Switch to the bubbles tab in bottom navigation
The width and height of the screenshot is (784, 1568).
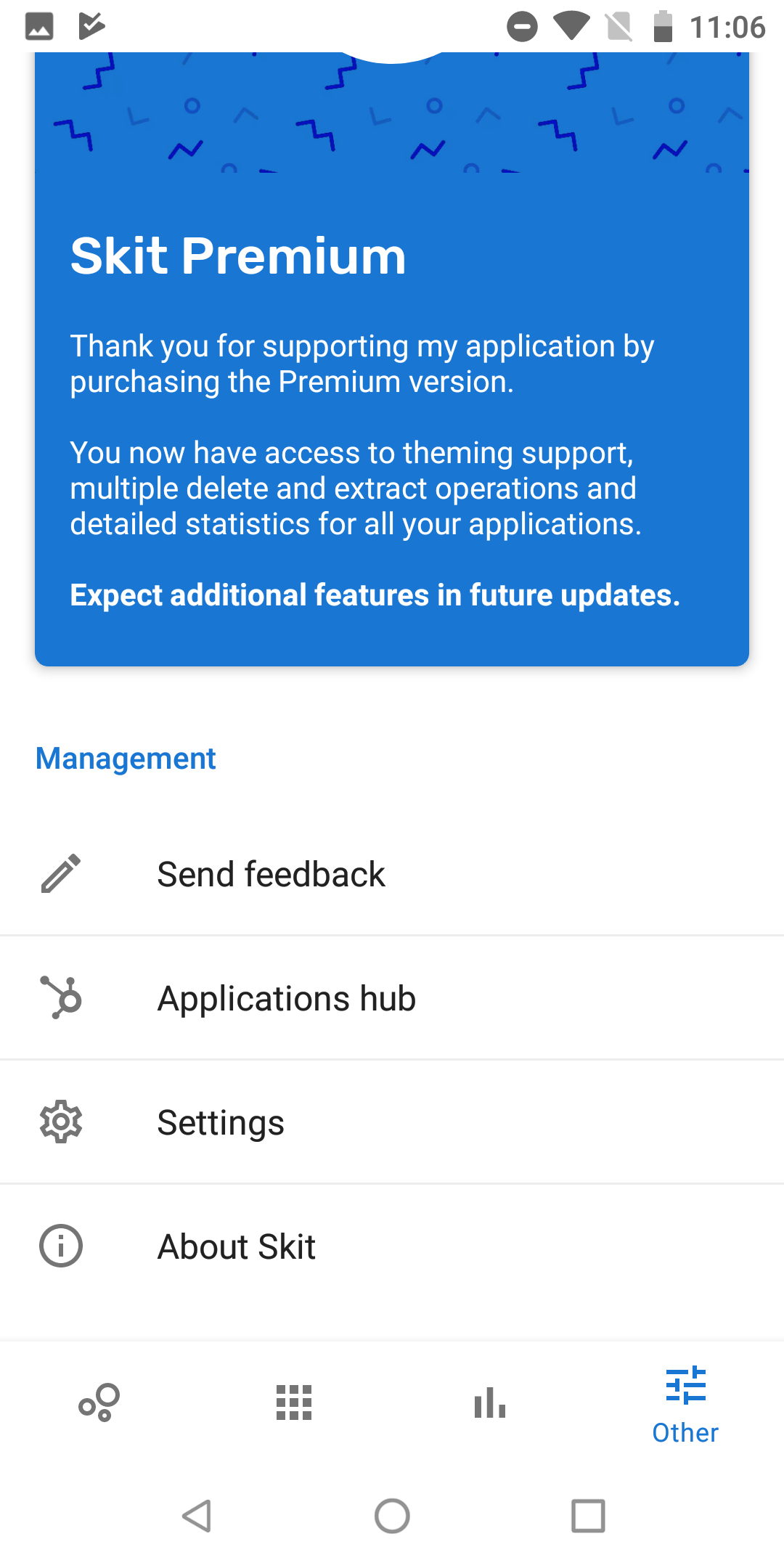coord(99,1402)
